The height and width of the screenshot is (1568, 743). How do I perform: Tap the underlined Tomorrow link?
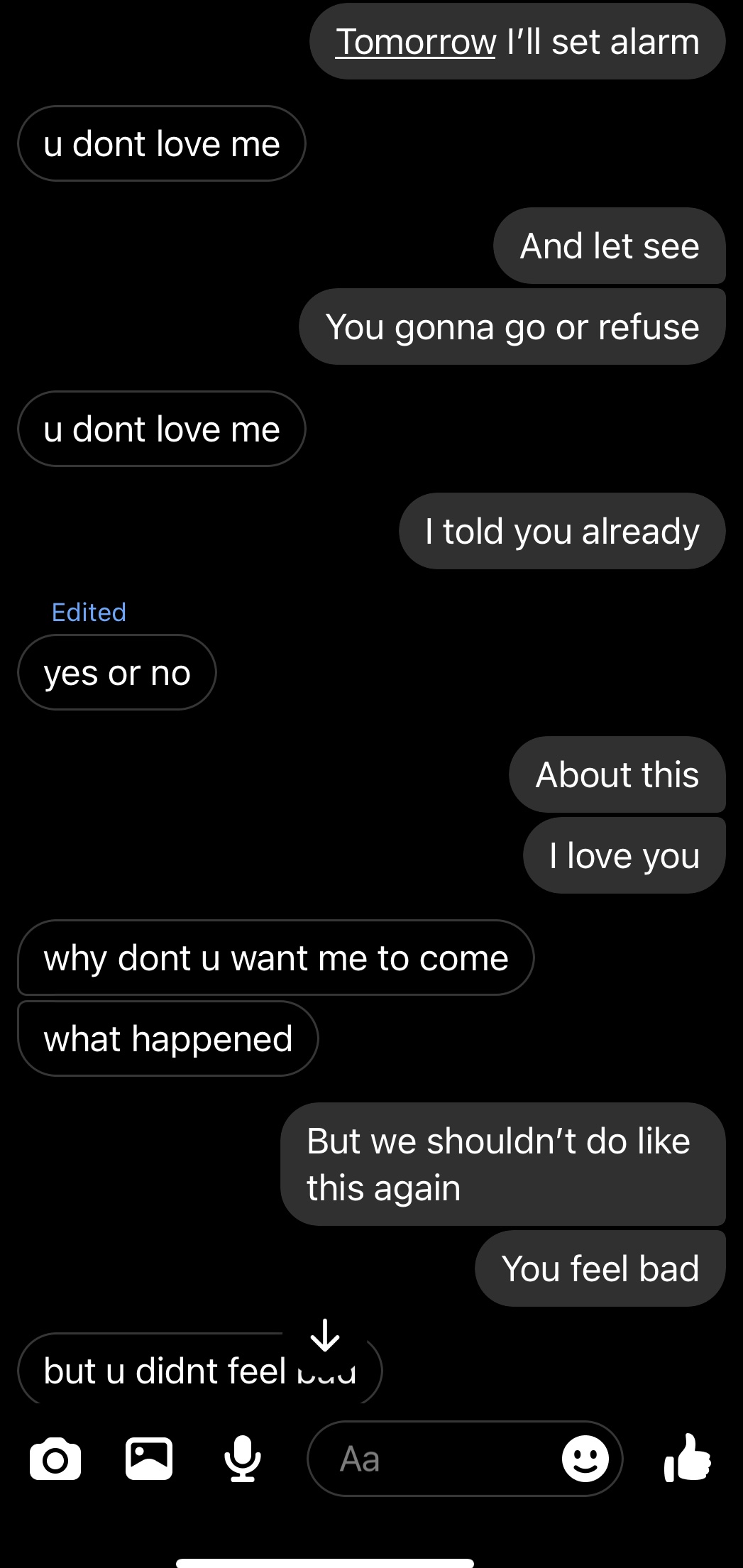tap(416, 42)
